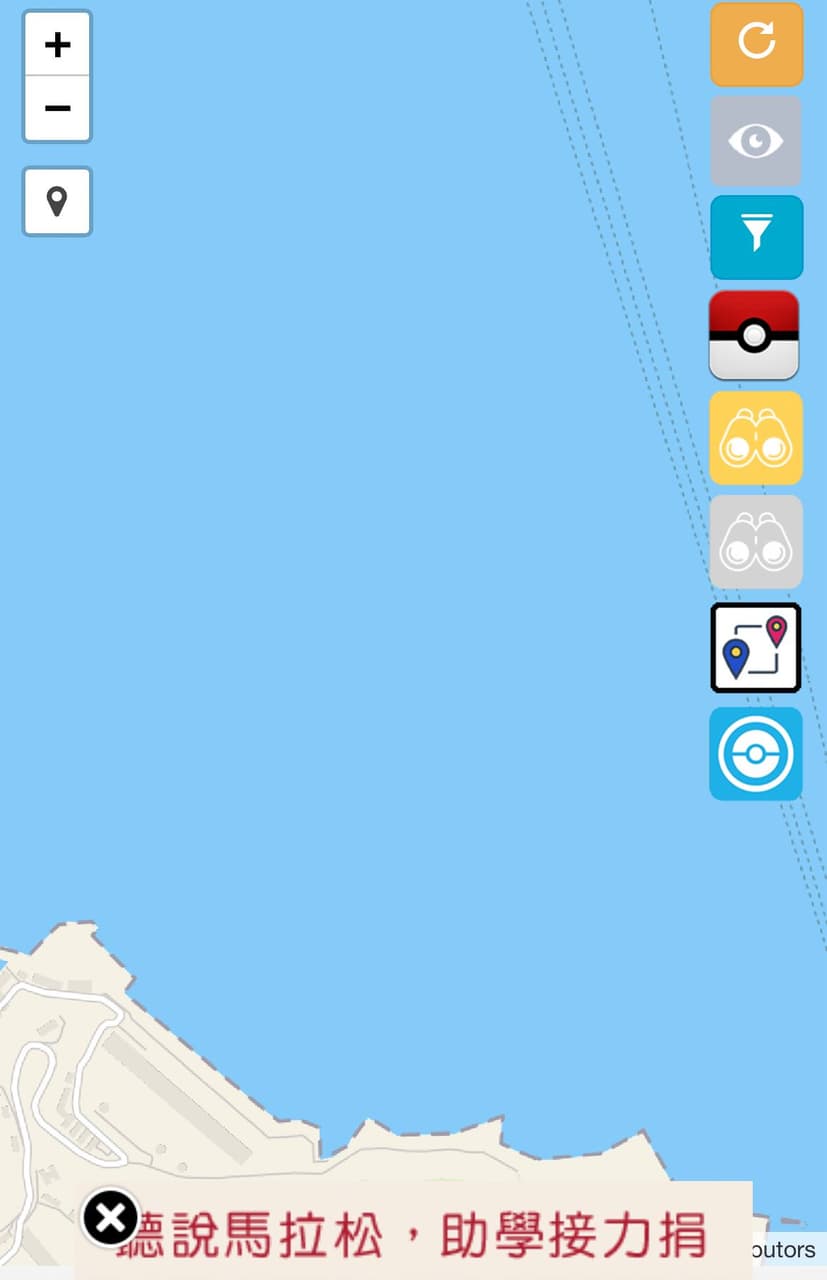Open the map markers route icon
The width and height of the screenshot is (827, 1280).
(756, 647)
